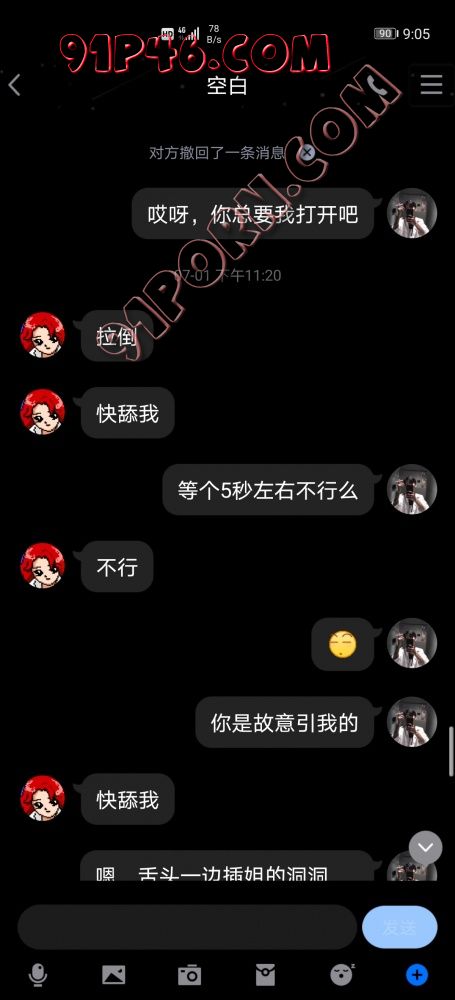Open the image gallery picker
The height and width of the screenshot is (1000, 455).
pyautogui.click(x=114, y=974)
